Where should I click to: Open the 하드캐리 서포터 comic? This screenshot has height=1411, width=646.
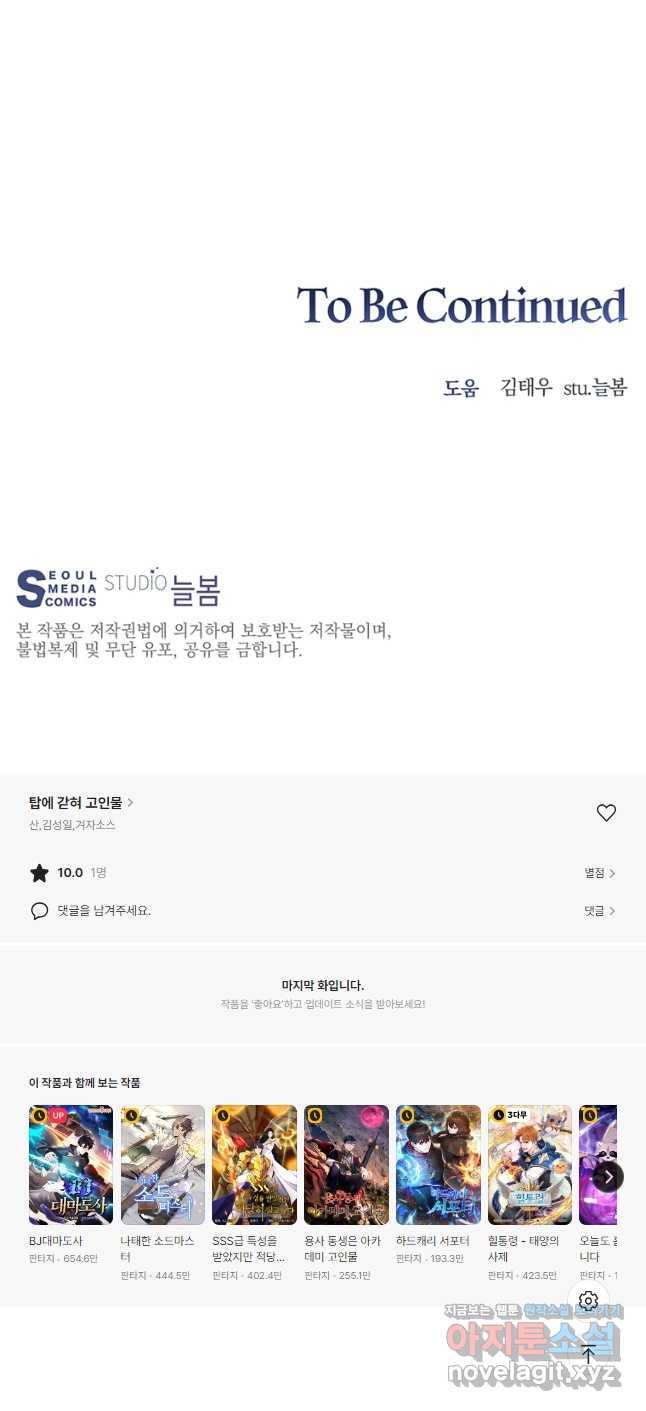coord(438,1165)
